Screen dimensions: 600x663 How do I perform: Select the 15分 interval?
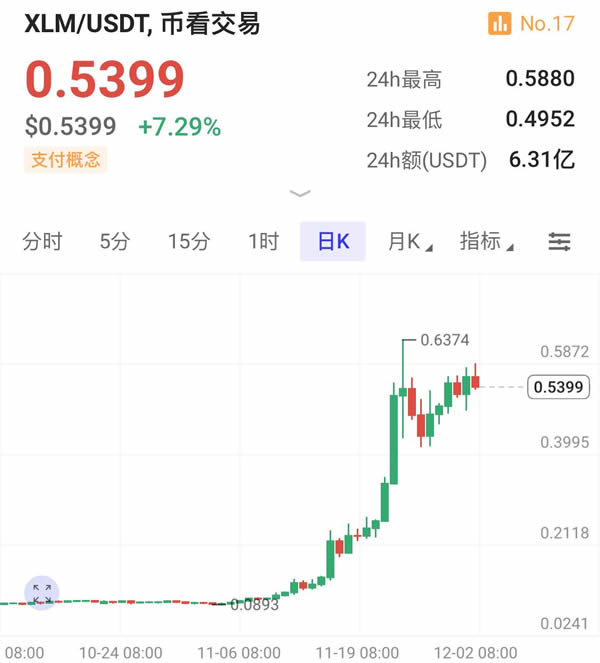point(189,241)
